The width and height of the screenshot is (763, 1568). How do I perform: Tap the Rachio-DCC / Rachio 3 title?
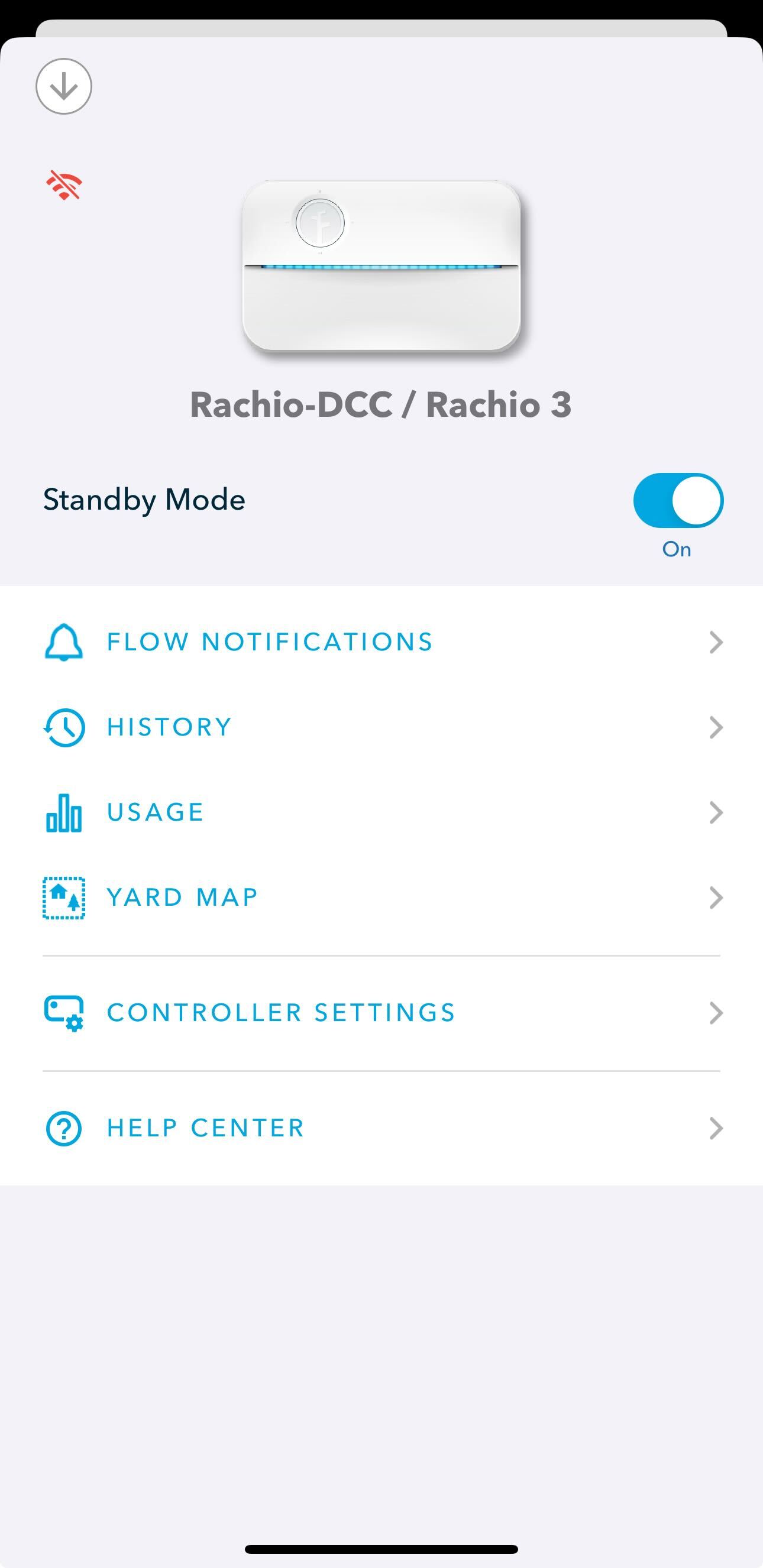pos(381,405)
